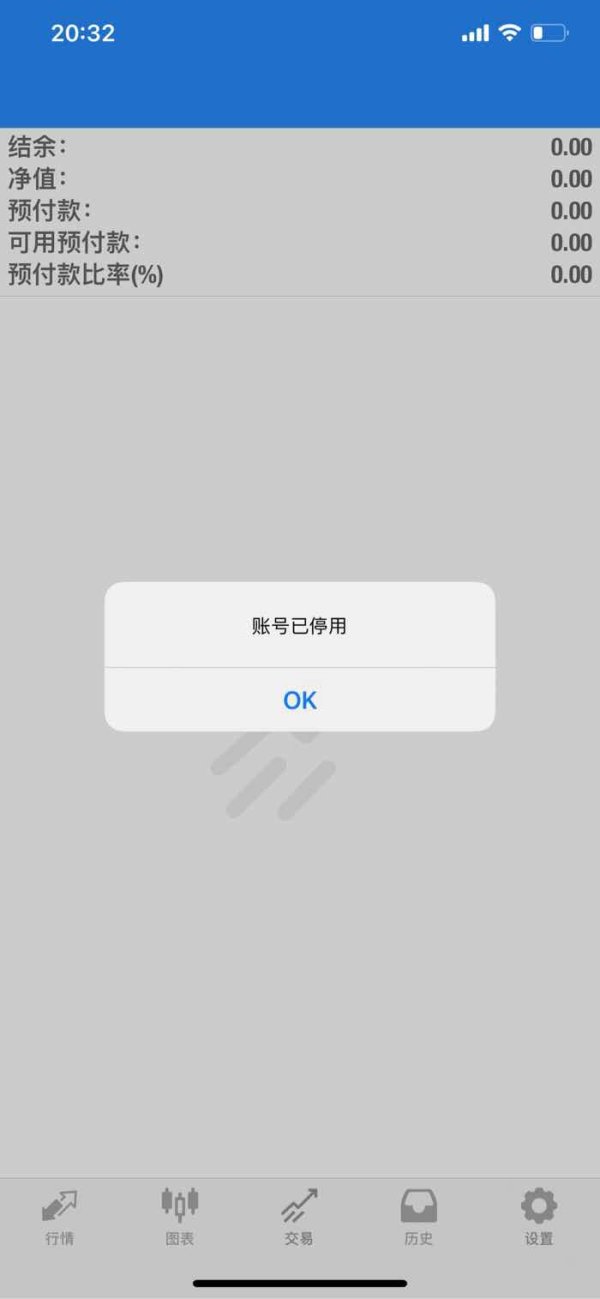Dismiss the account disabled alert with OK
This screenshot has height=1299, width=600.
pos(300,700)
